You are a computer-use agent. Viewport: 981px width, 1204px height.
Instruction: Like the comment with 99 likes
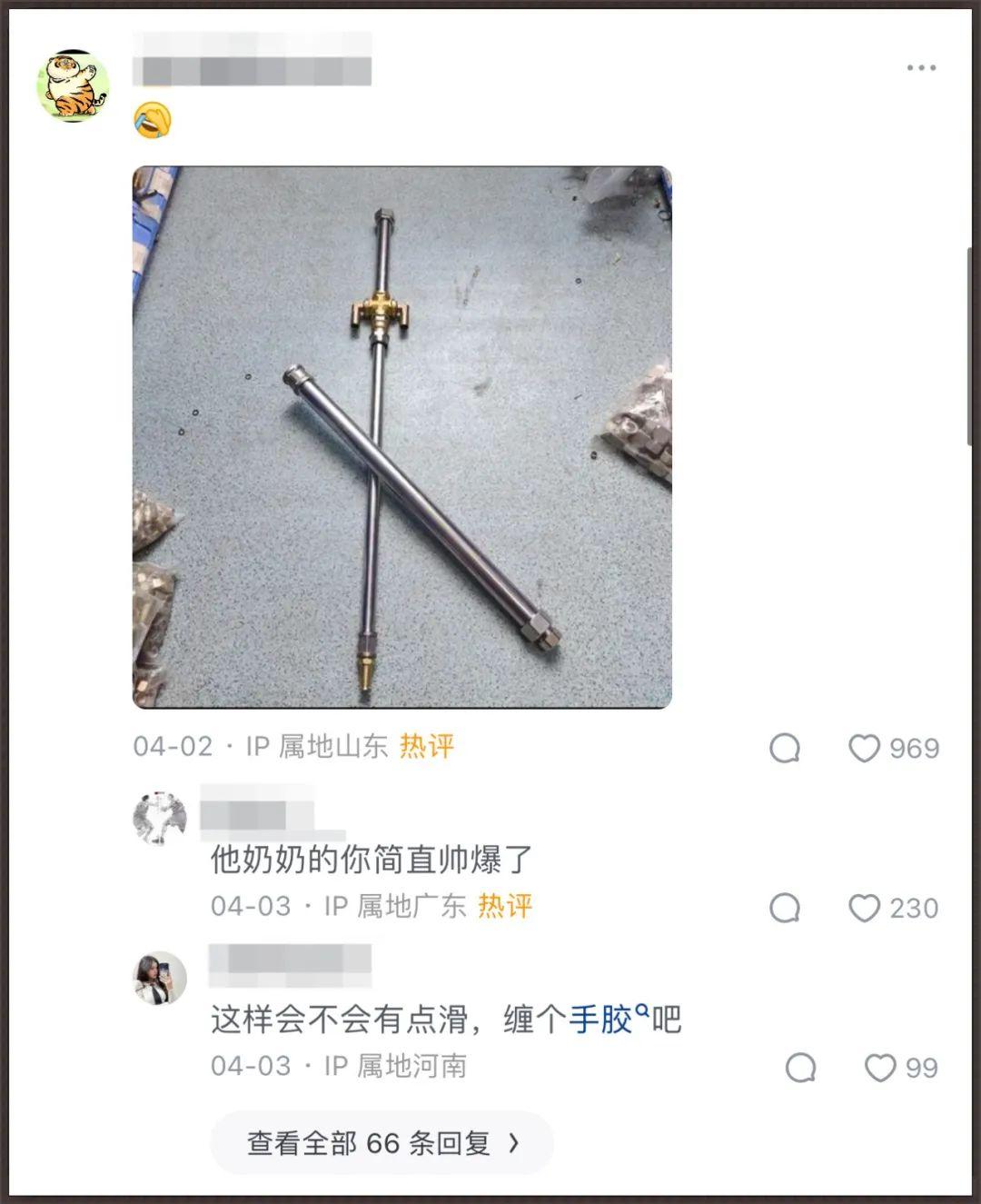point(879,1068)
